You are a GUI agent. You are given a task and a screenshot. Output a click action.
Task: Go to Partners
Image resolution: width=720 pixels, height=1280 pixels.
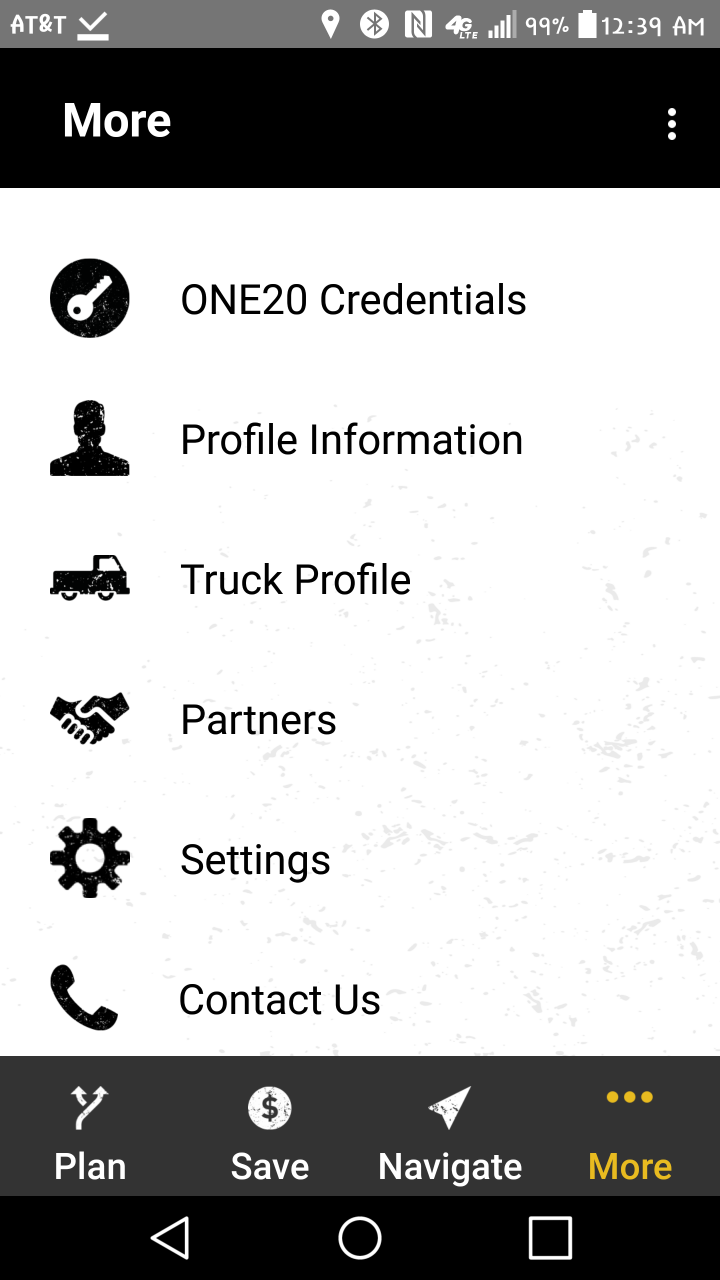[258, 719]
